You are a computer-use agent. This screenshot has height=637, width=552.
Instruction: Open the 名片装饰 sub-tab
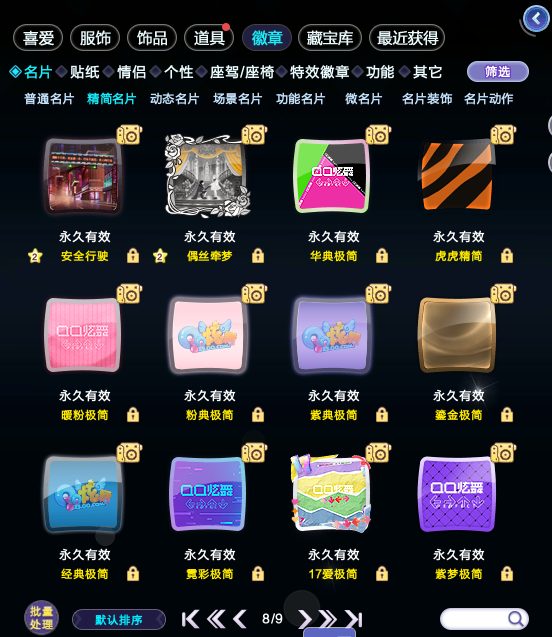click(427, 99)
